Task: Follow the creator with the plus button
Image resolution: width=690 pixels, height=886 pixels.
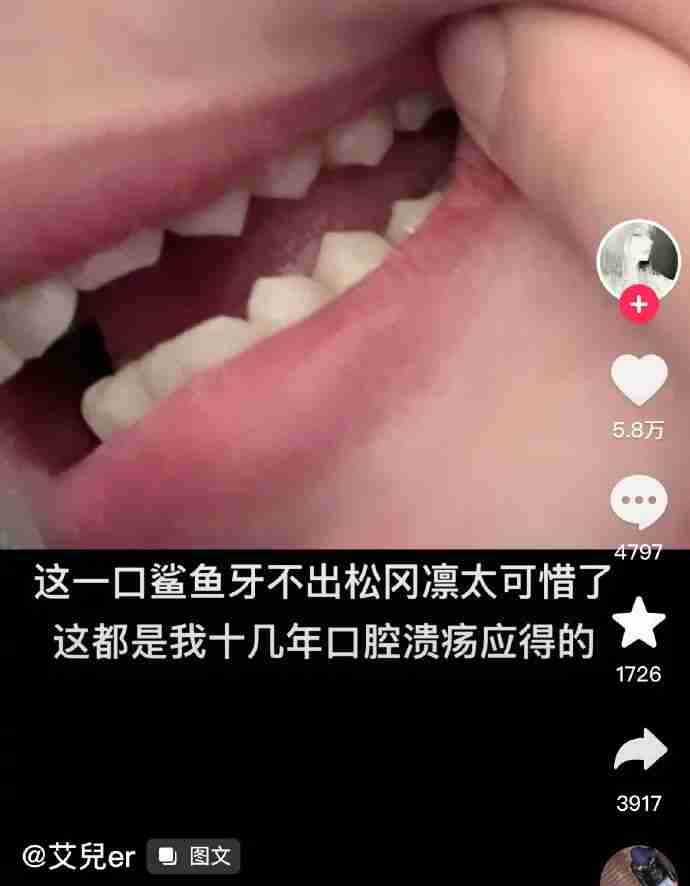Action: point(638,304)
